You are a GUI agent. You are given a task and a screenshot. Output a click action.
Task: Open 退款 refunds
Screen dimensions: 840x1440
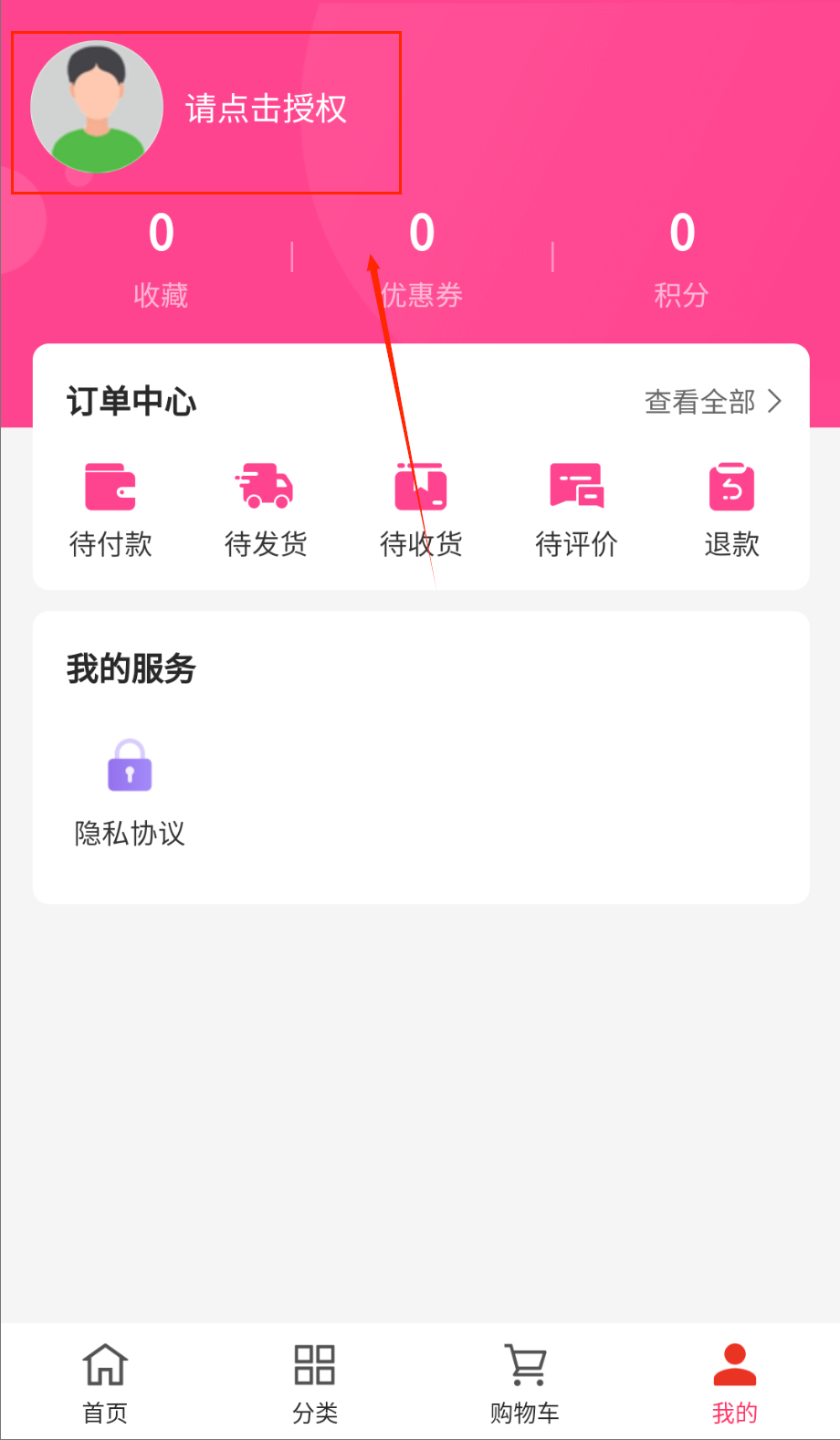(x=731, y=510)
